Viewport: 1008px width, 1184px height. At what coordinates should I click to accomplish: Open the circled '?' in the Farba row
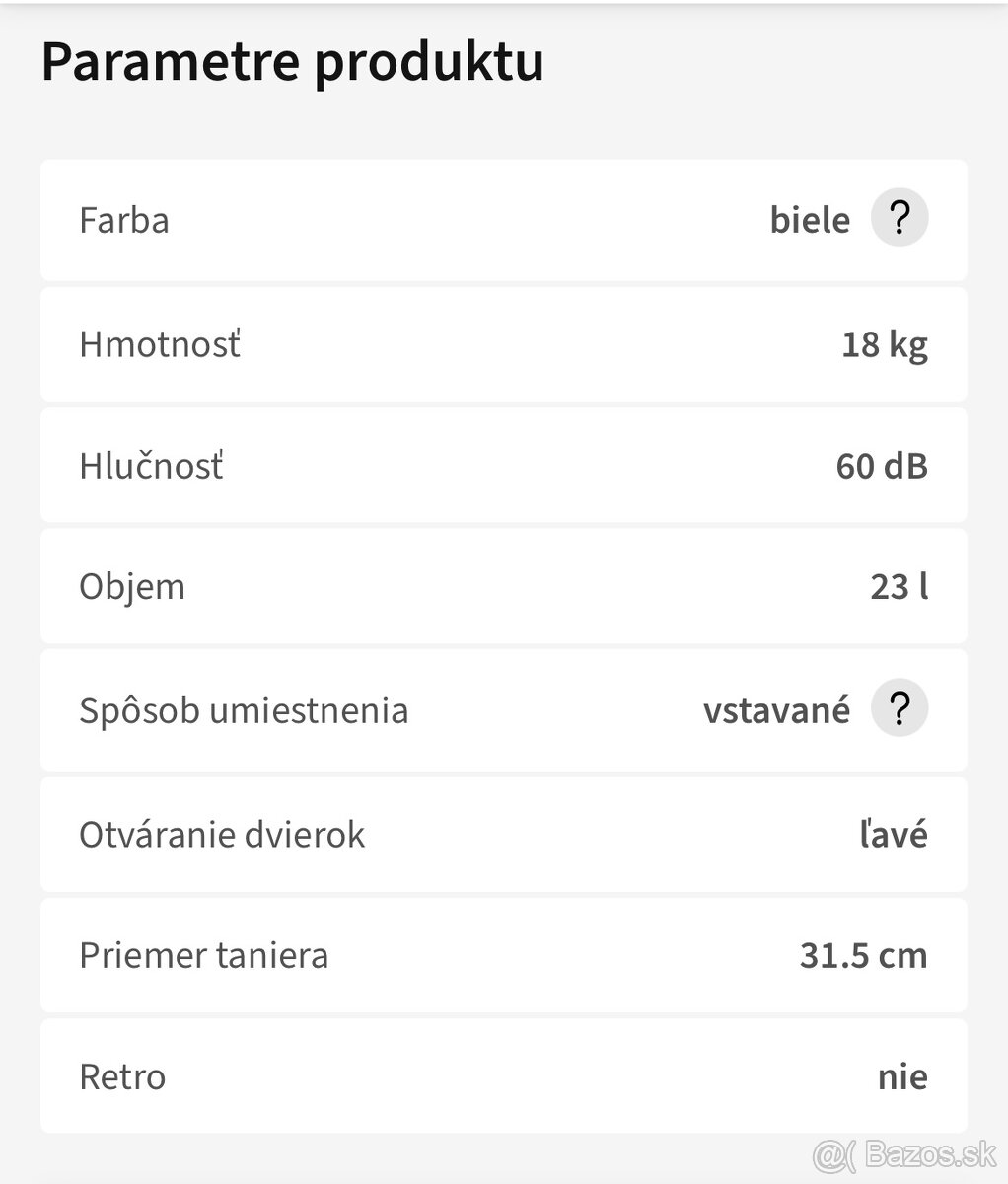(x=899, y=218)
